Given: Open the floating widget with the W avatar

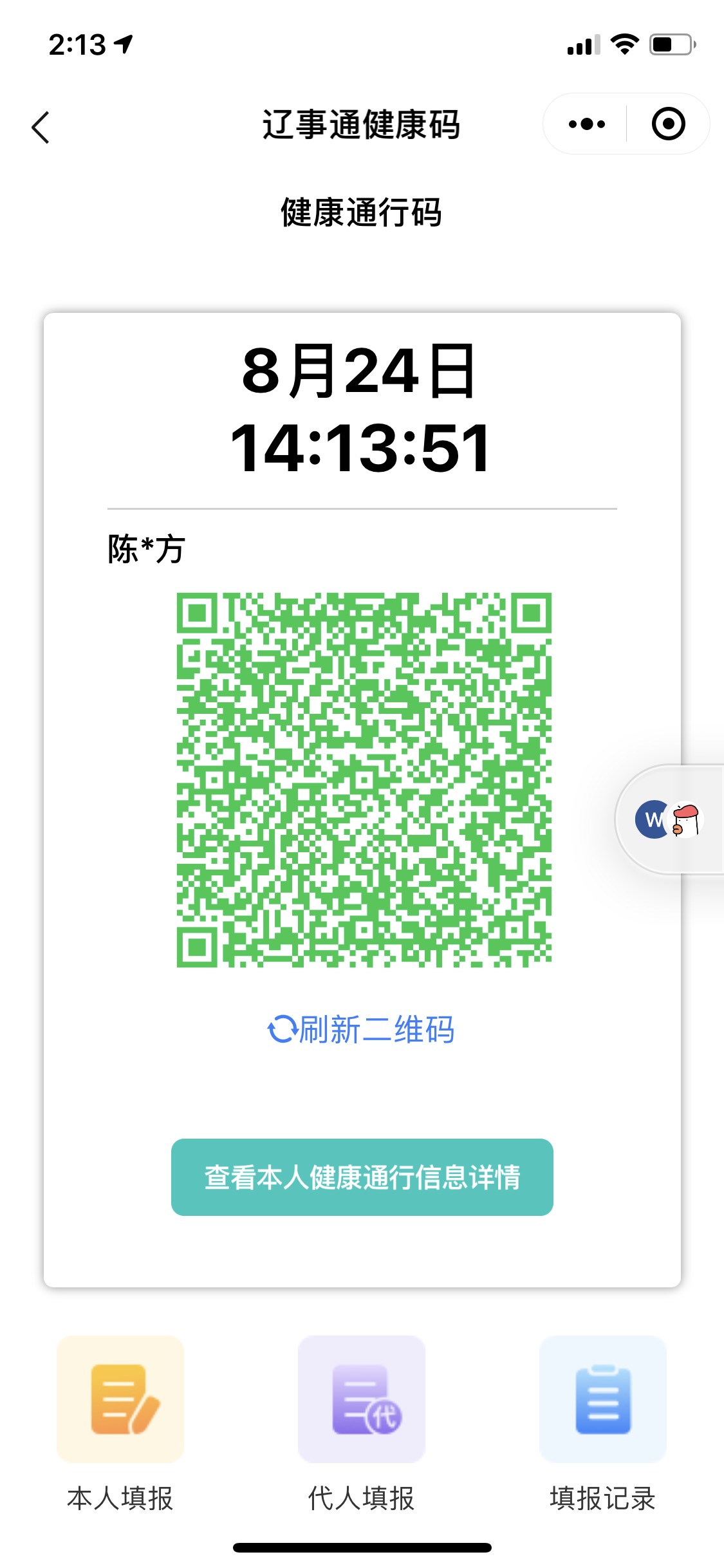Looking at the screenshot, I should pyautogui.click(x=669, y=819).
